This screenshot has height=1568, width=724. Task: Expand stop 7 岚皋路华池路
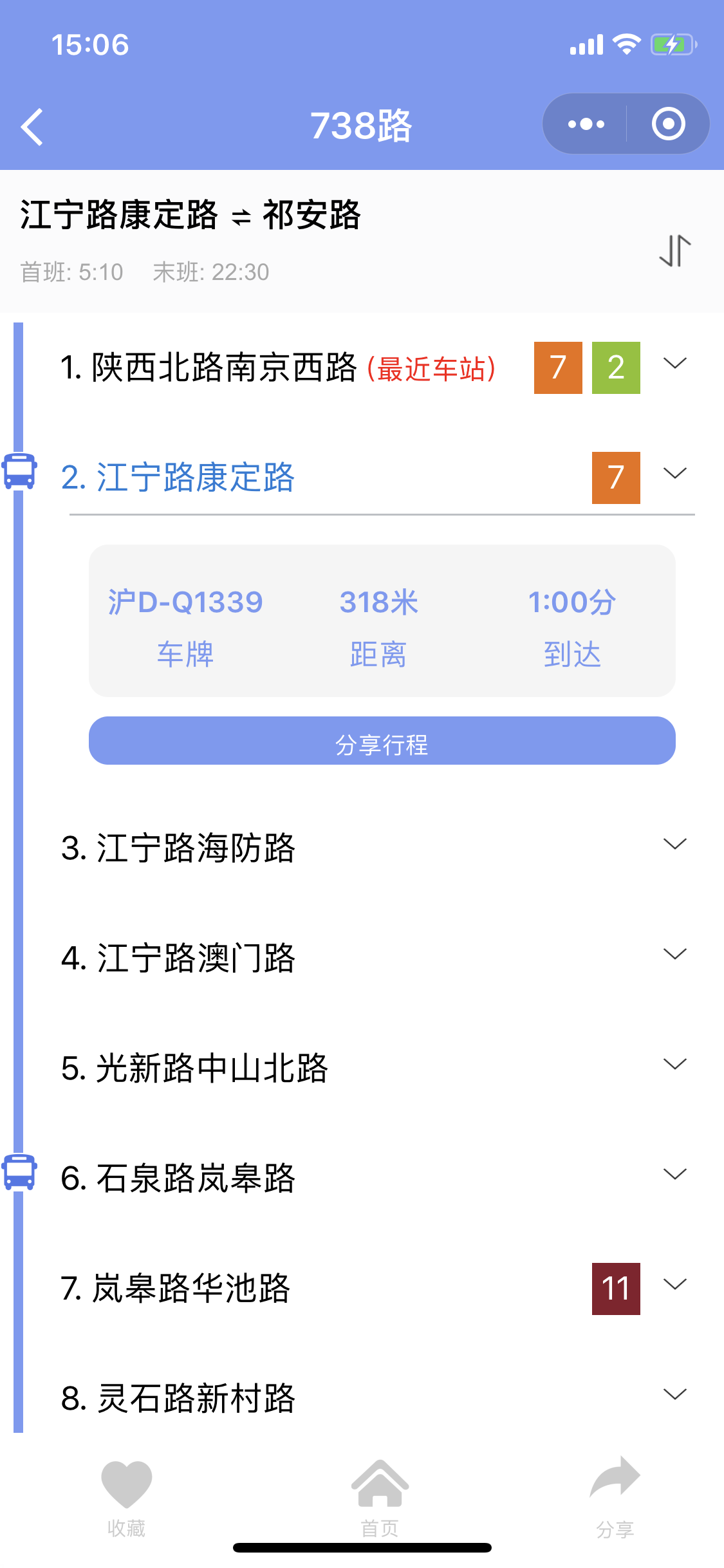point(674,1284)
